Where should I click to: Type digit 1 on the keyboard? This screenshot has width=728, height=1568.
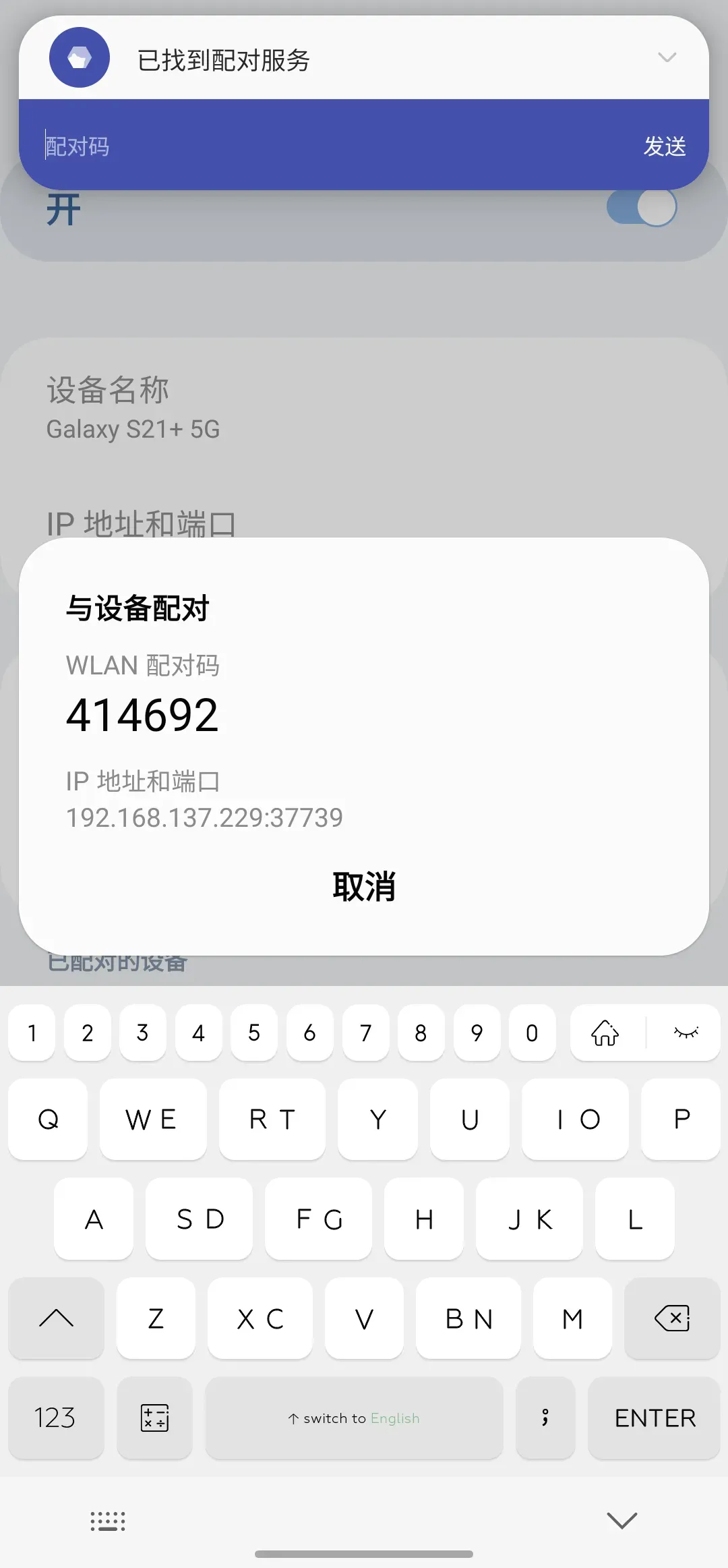(32, 1033)
